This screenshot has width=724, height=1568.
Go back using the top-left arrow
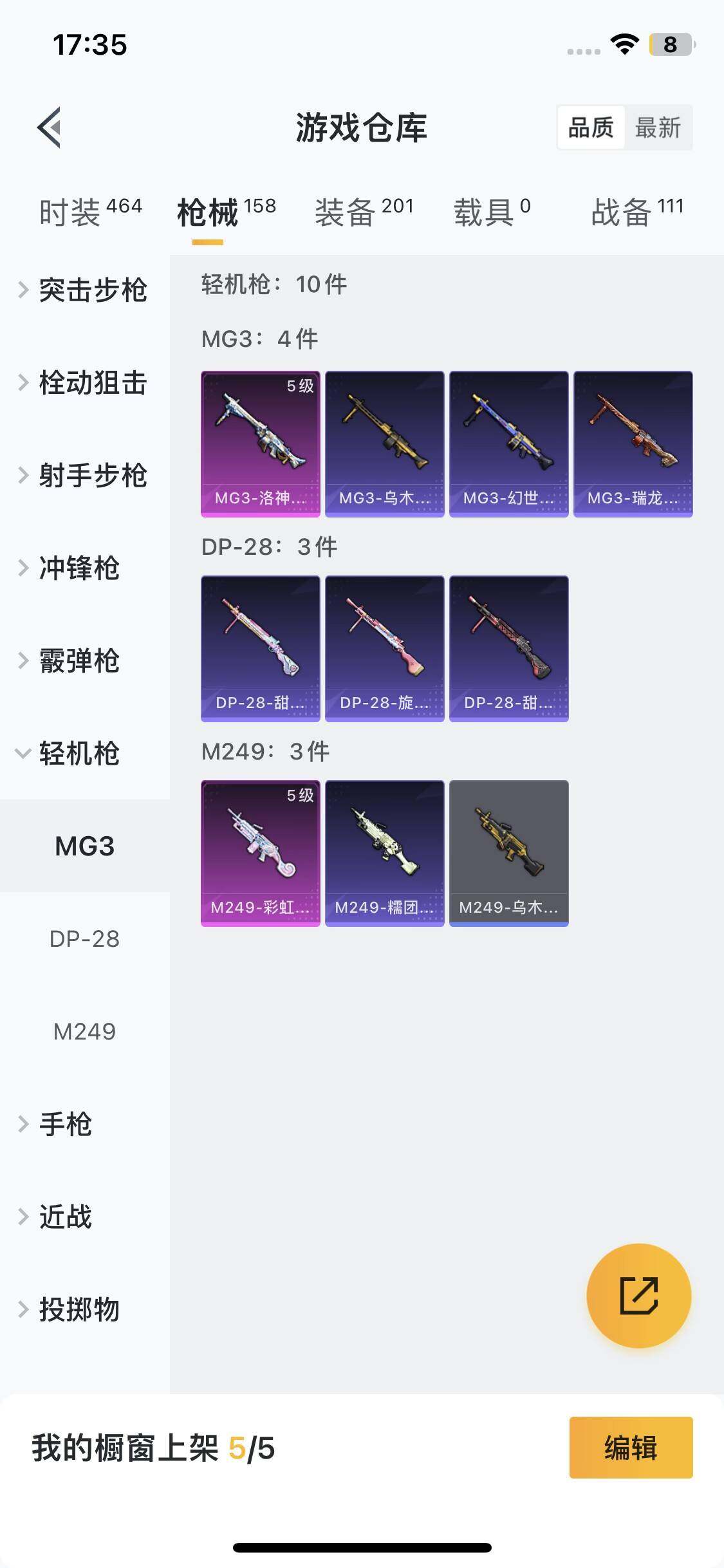50,127
